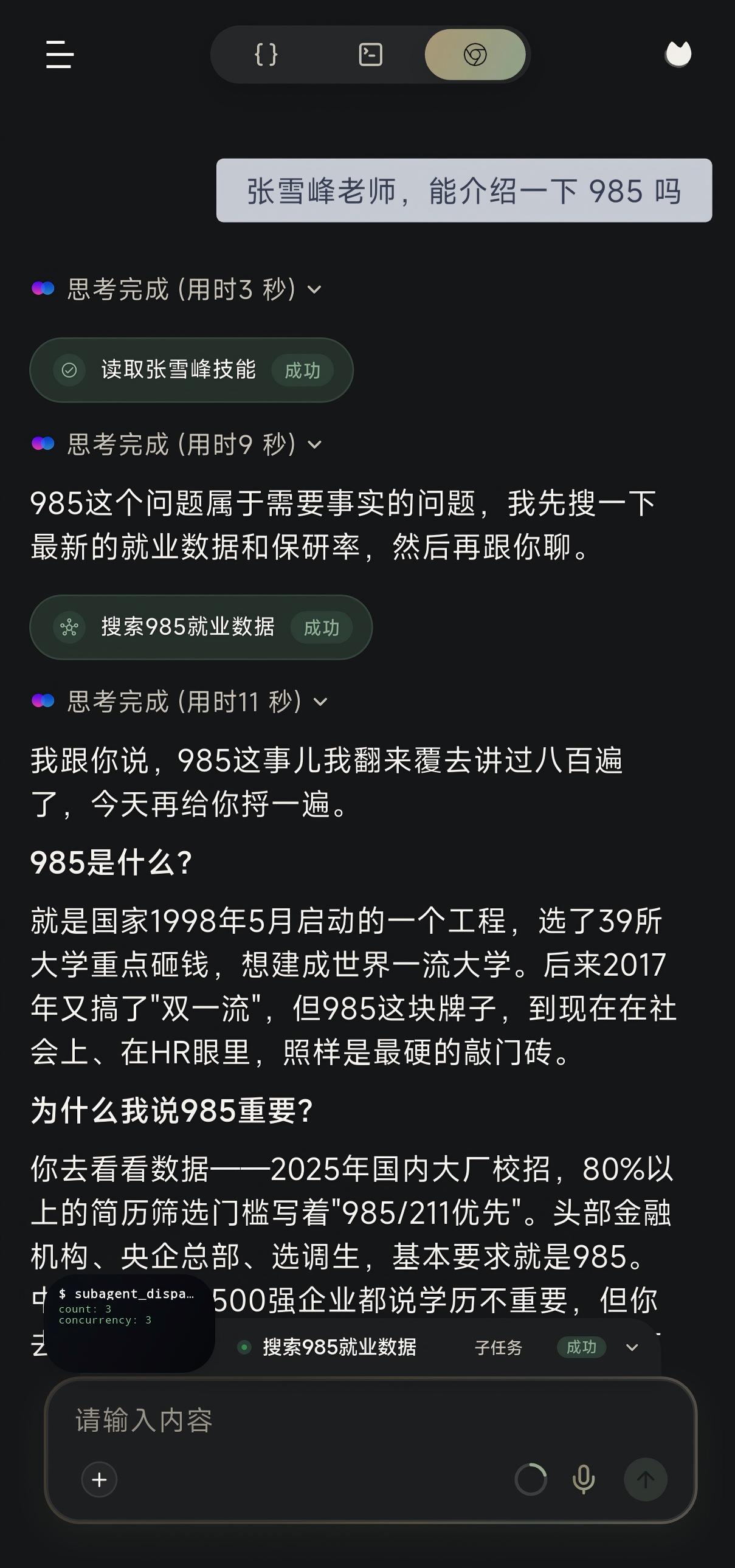Expand 思考完成 (用时3 秒) details

[x=314, y=291]
